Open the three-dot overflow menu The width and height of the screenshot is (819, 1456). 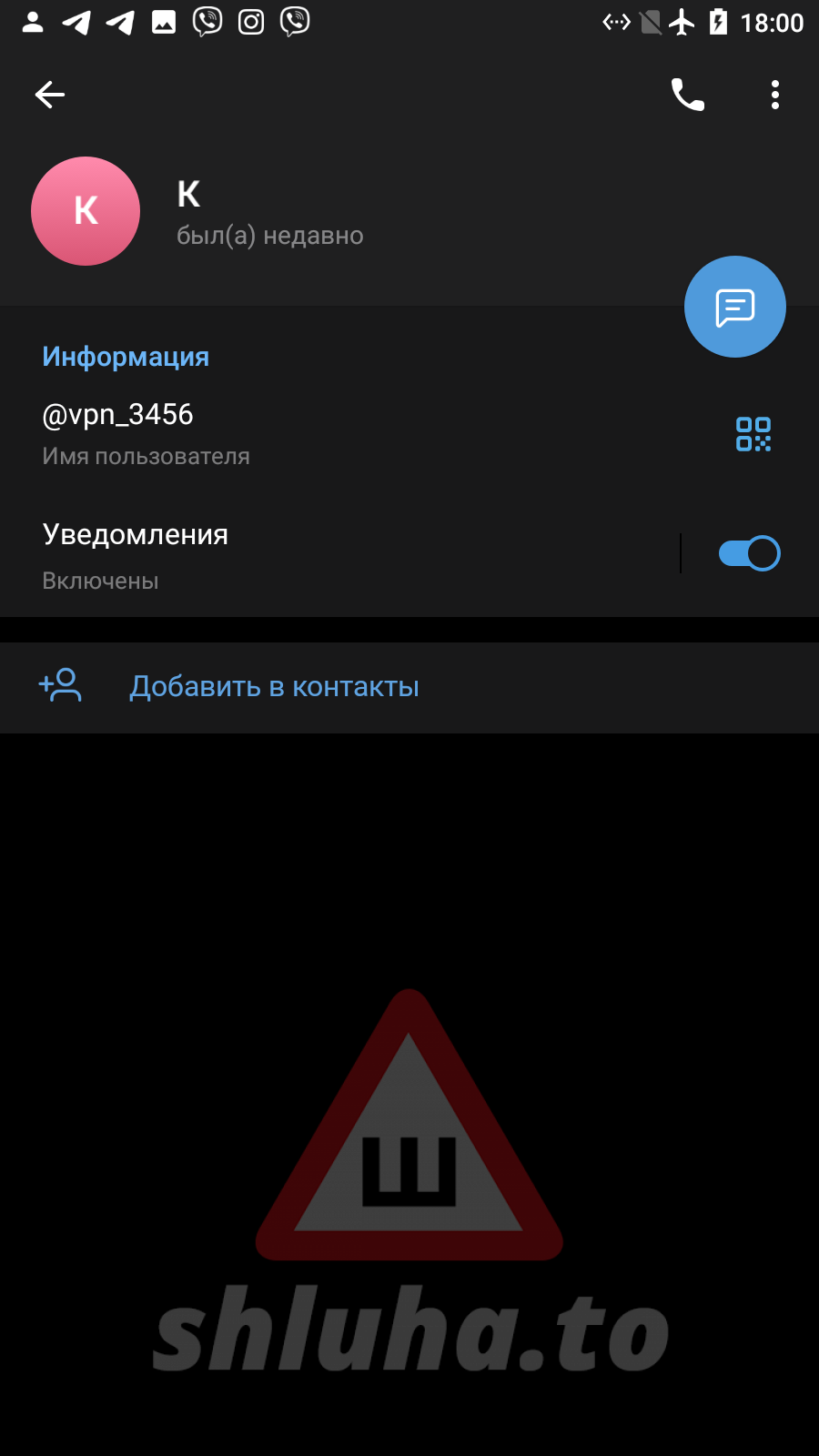(x=774, y=95)
